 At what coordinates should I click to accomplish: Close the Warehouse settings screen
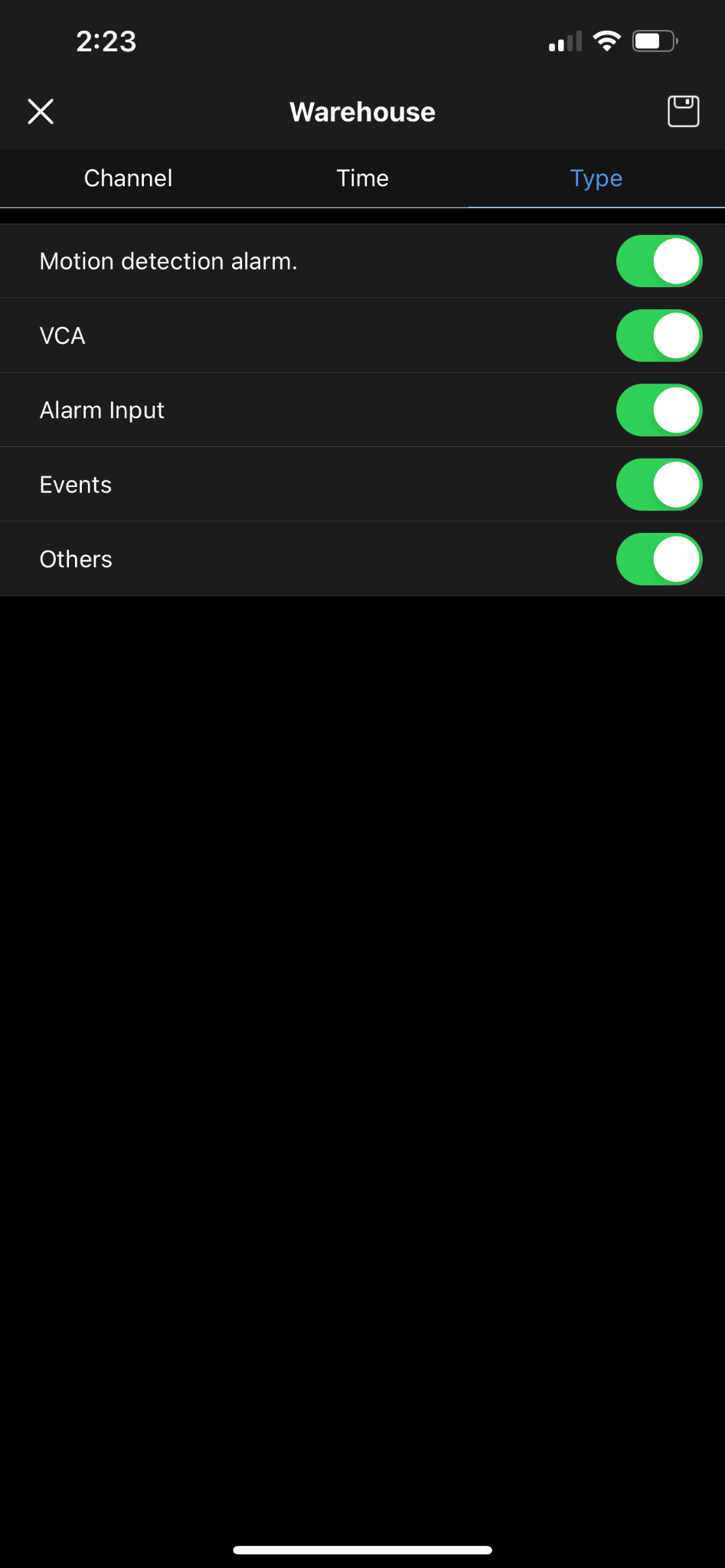(x=41, y=110)
